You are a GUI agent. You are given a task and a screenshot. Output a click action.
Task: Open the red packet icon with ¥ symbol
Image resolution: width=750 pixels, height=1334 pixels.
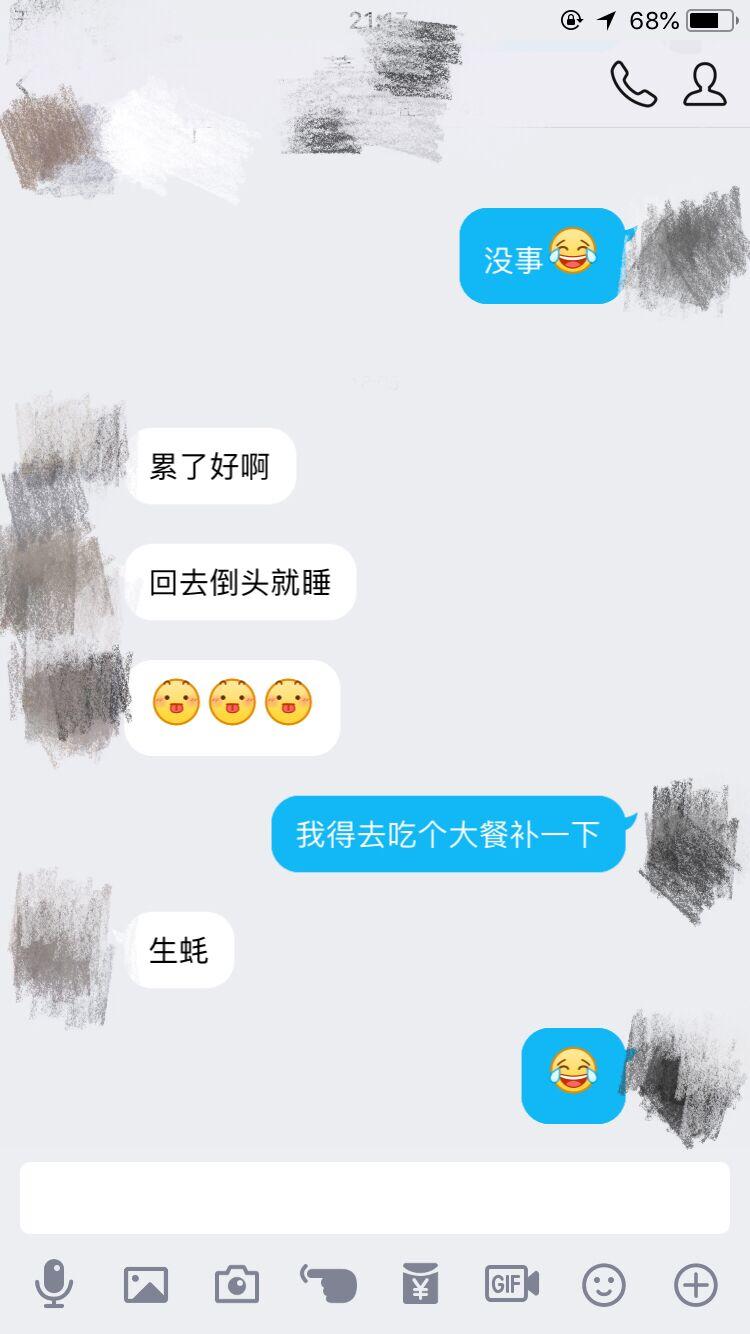[420, 1284]
